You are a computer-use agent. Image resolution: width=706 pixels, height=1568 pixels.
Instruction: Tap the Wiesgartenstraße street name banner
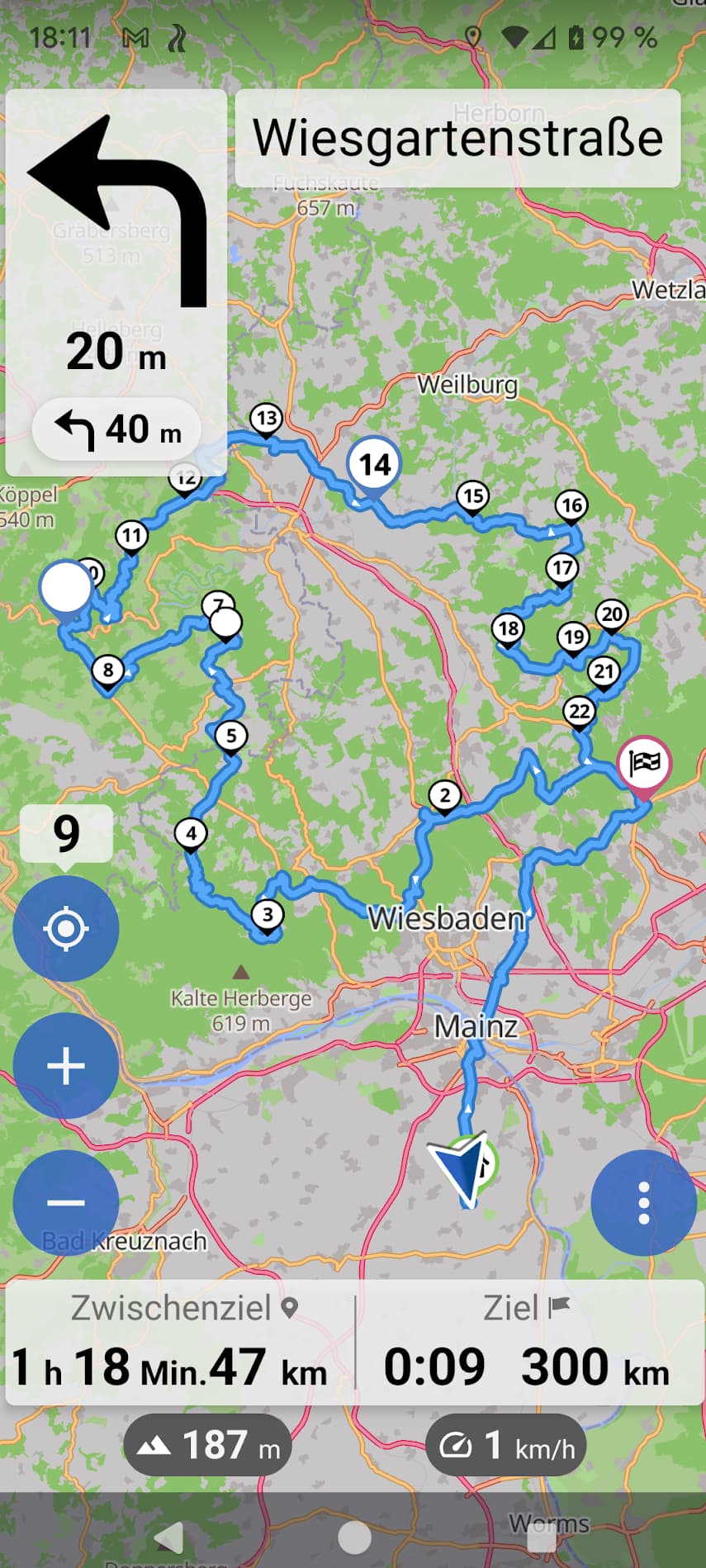(x=458, y=138)
